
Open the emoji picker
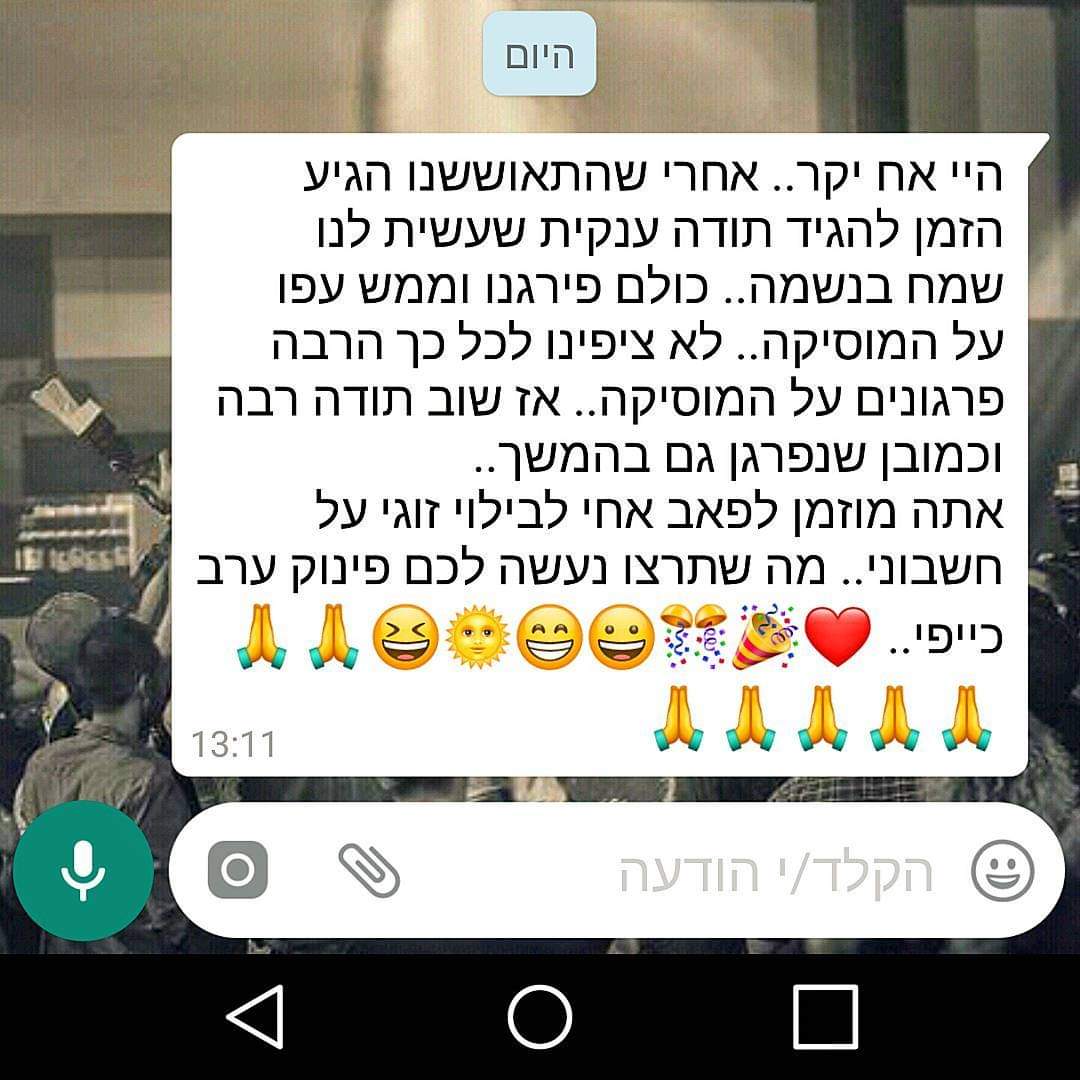coord(1003,870)
